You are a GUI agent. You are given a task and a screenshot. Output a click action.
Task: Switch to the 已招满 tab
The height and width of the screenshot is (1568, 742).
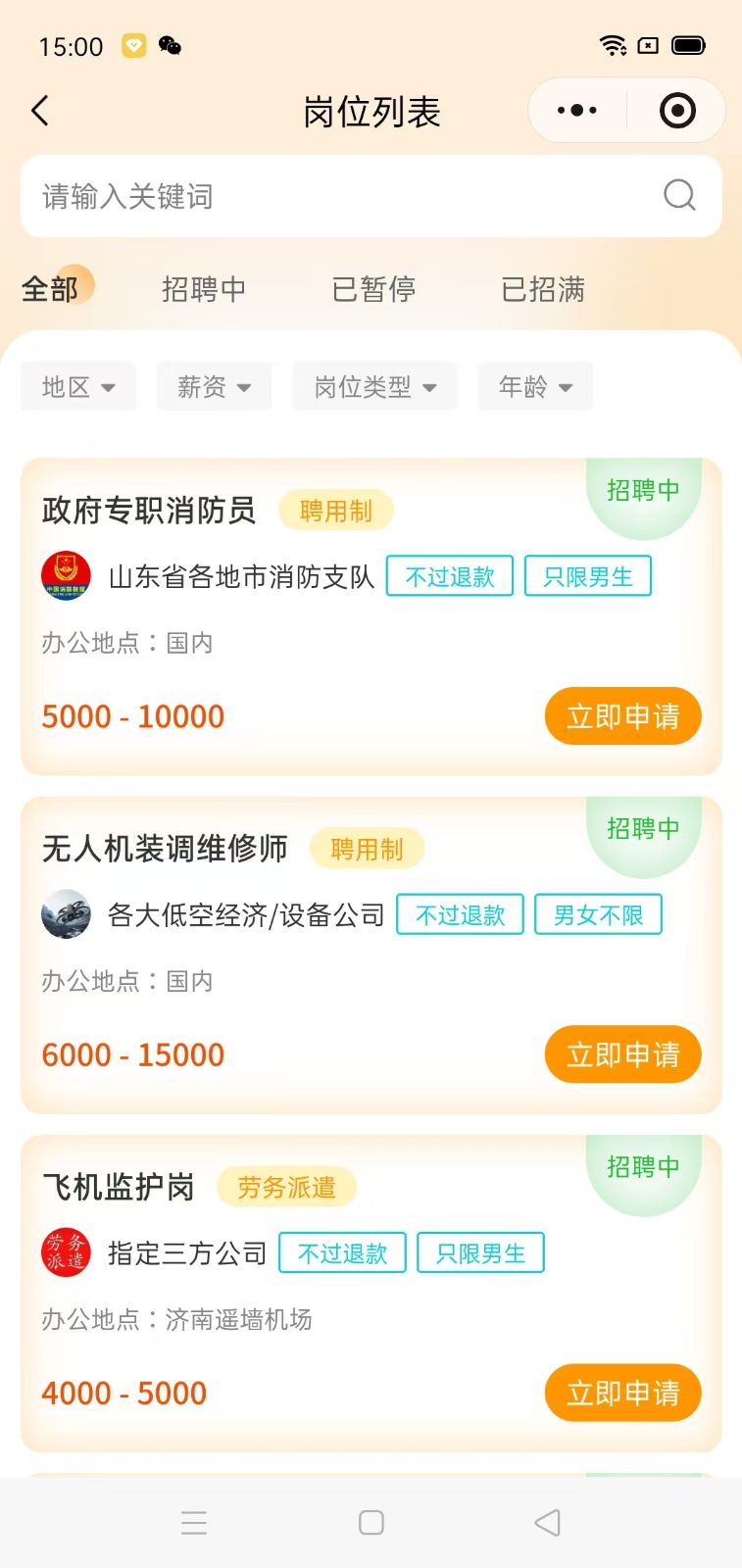click(x=543, y=289)
